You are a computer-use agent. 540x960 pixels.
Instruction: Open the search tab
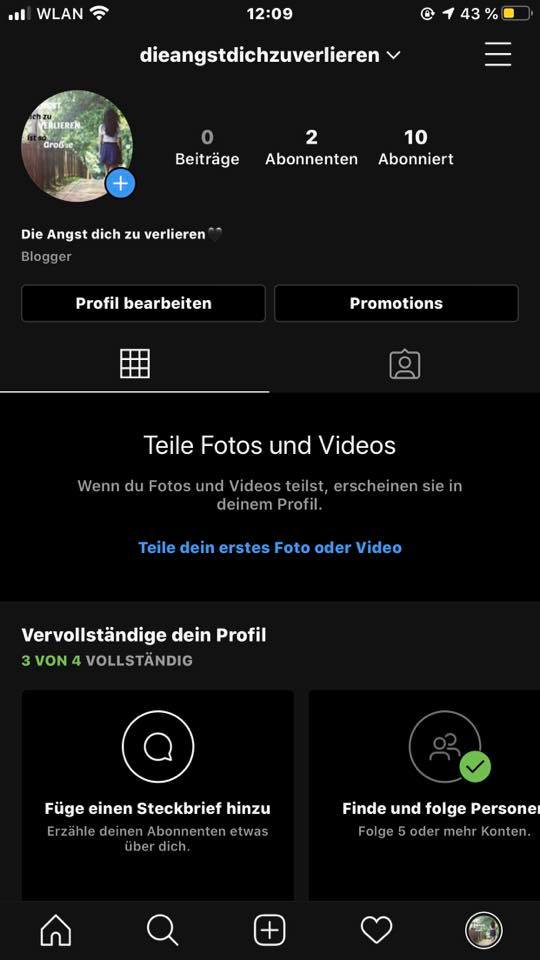[x=162, y=931]
